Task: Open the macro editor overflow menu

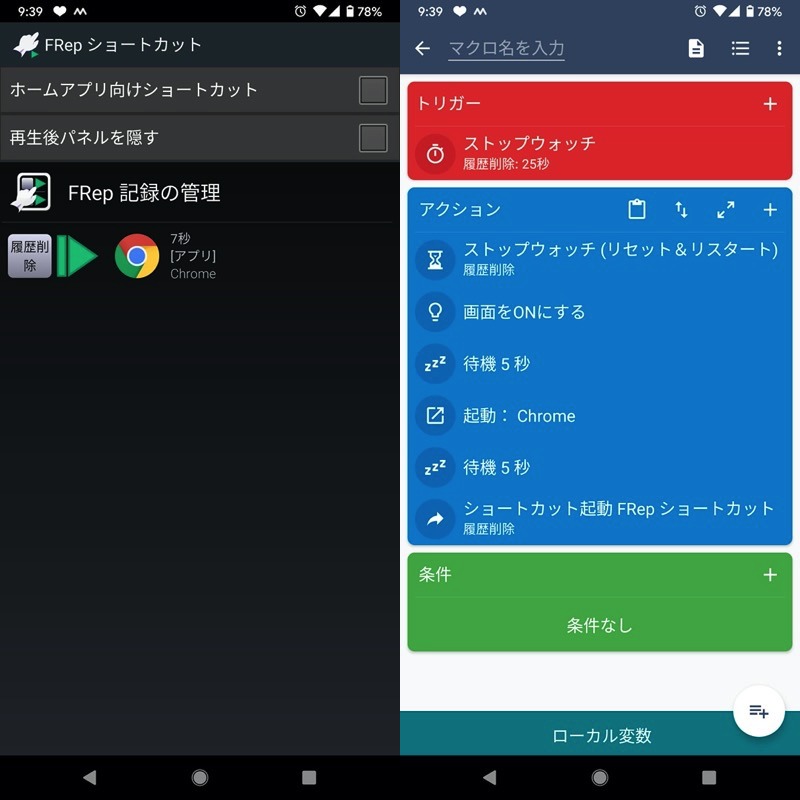Action: pos(780,48)
